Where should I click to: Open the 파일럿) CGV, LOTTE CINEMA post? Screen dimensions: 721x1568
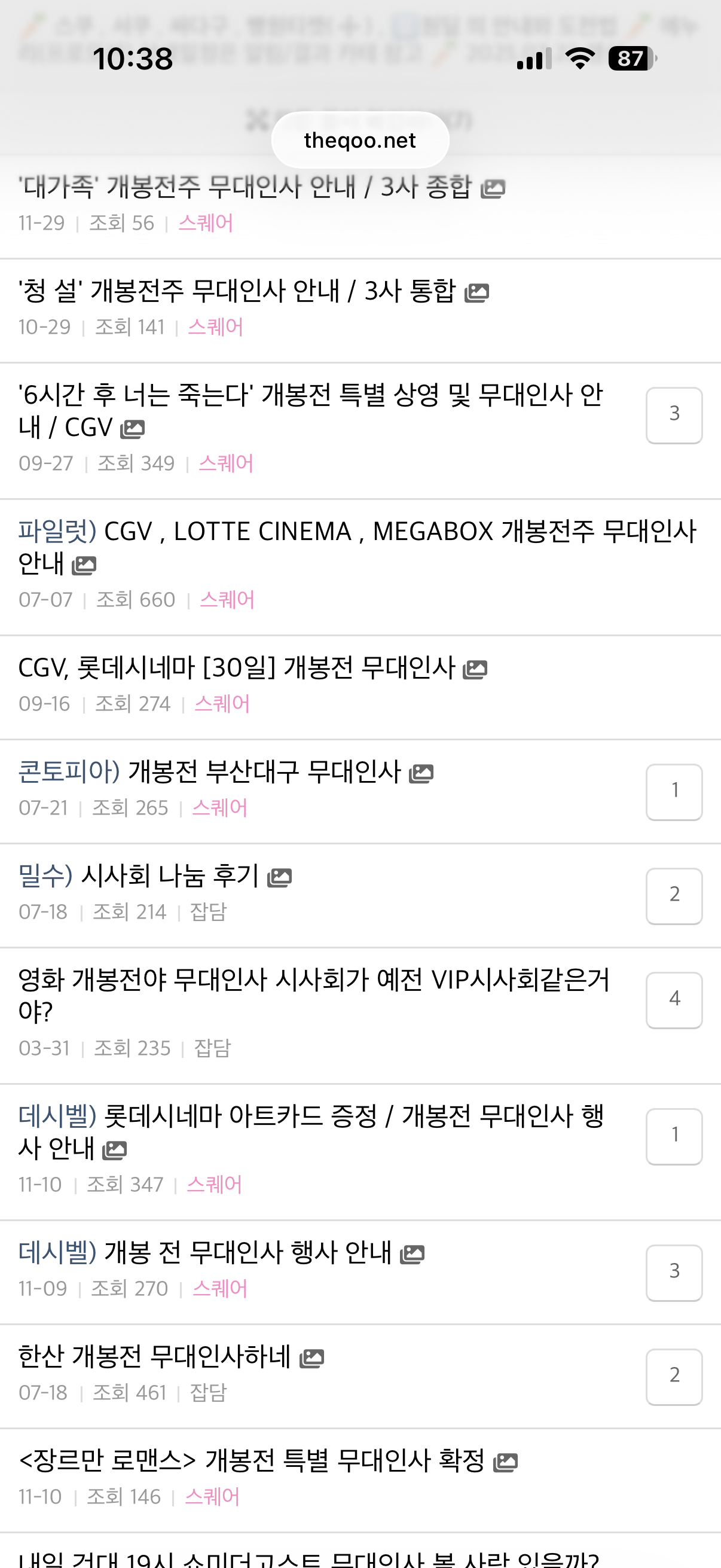point(357,547)
